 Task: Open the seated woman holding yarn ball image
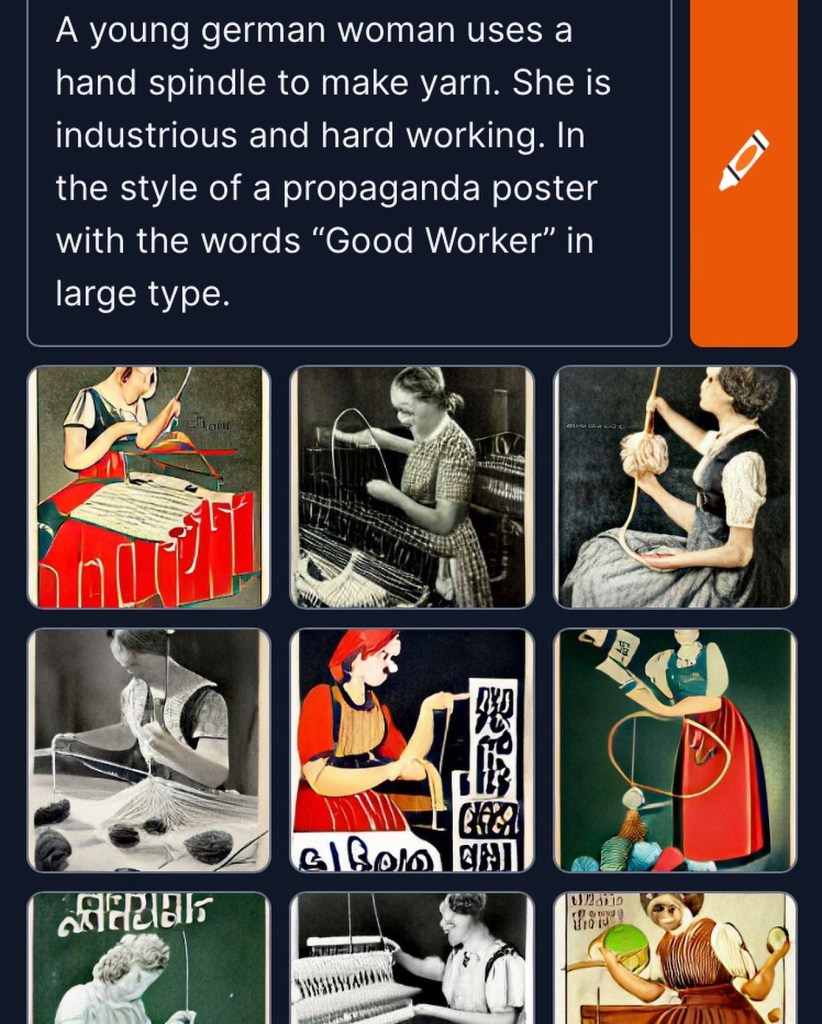(675, 487)
